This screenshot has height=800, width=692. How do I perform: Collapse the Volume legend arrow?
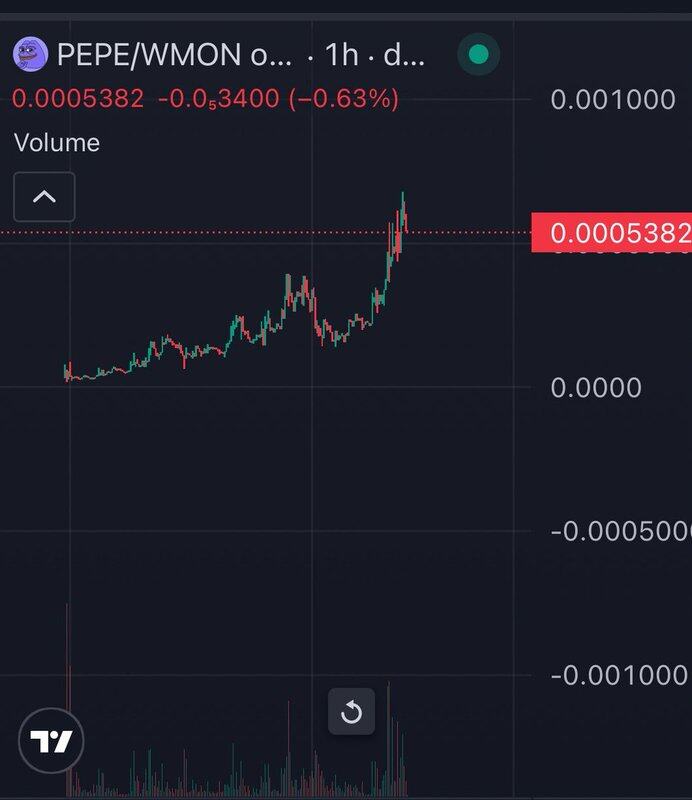point(44,197)
